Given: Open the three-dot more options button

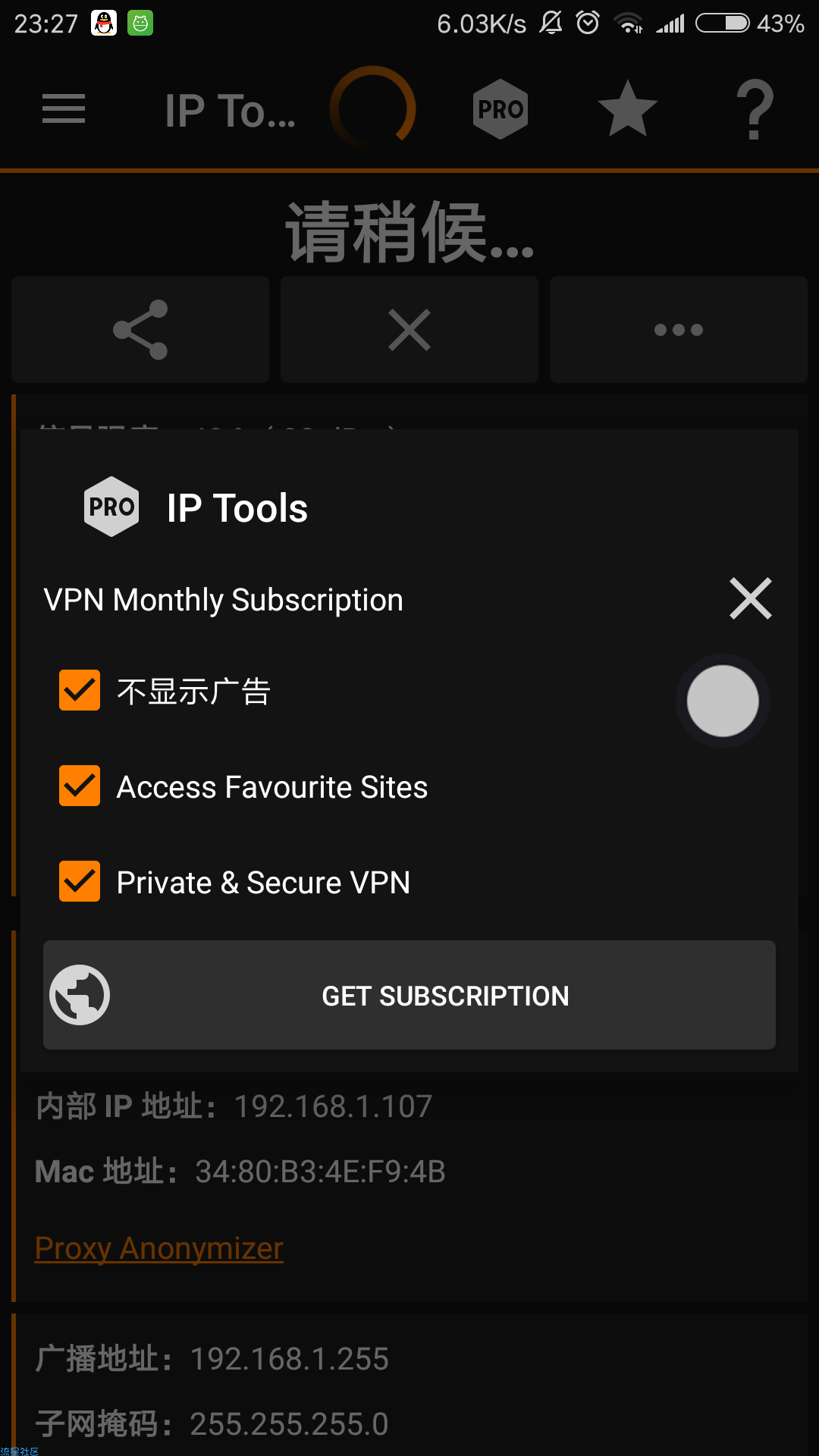Looking at the screenshot, I should 679,330.
